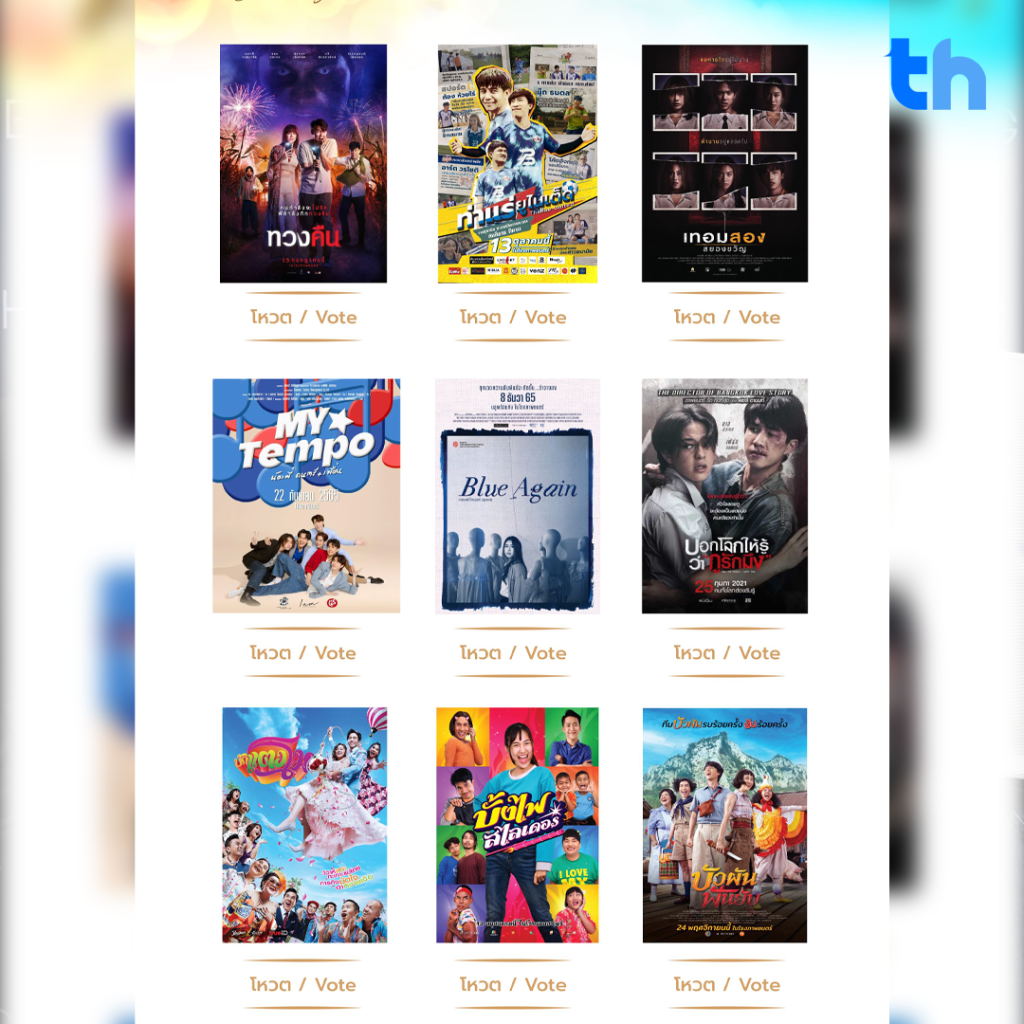Open the บั้งไฟสไลเดอร์ poster

click(x=517, y=825)
